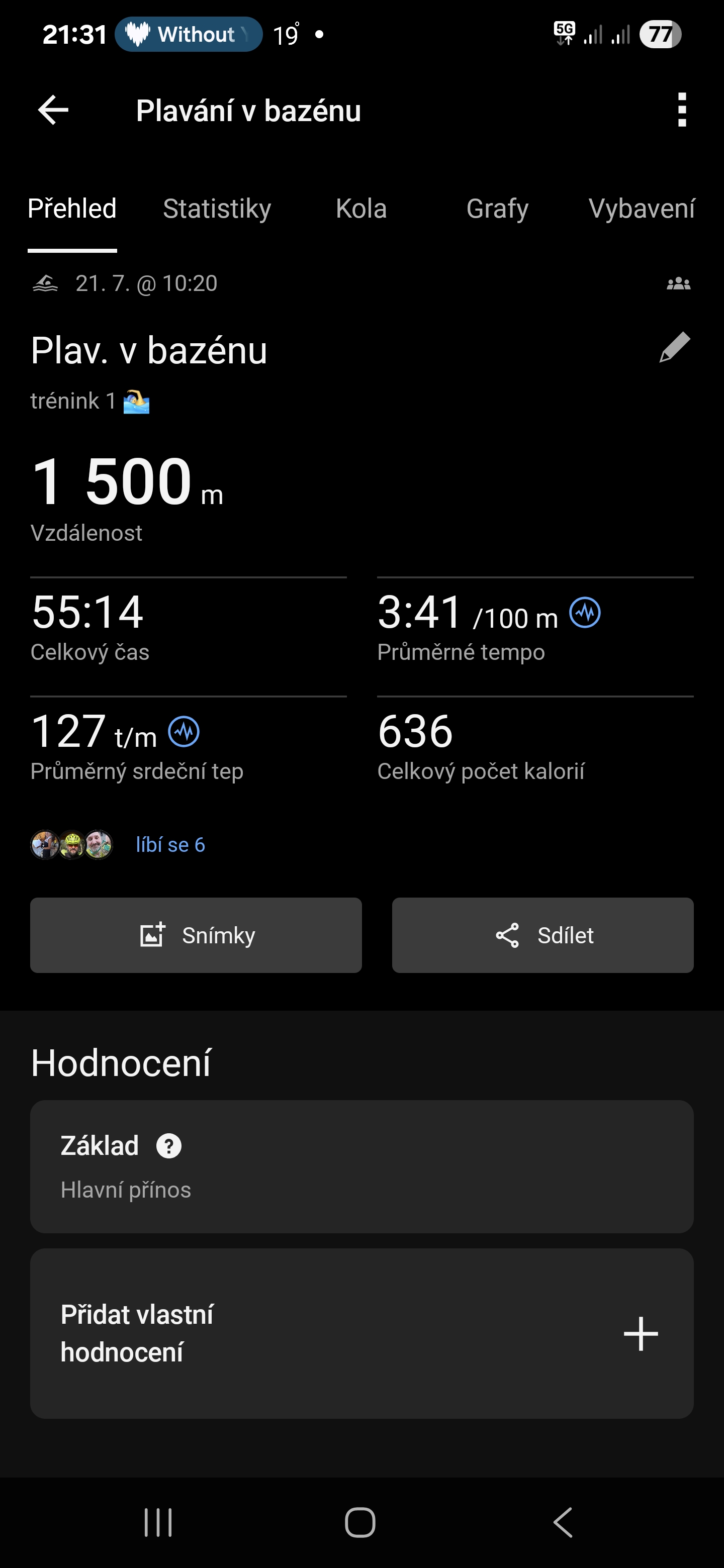This screenshot has height=1568, width=724.
Task: Switch to the Statistiky tab
Action: point(217,209)
